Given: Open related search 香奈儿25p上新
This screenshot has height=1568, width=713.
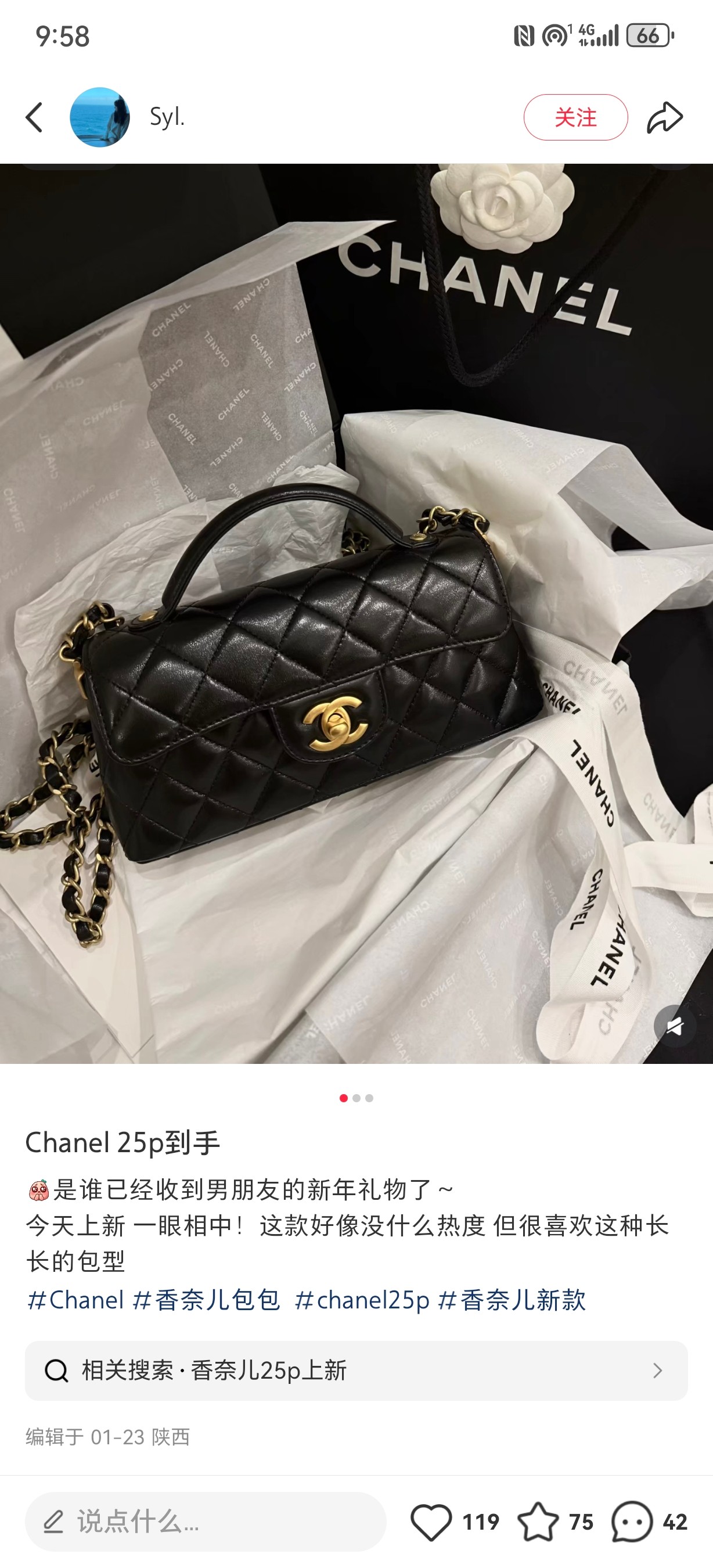Looking at the screenshot, I should (x=356, y=1371).
